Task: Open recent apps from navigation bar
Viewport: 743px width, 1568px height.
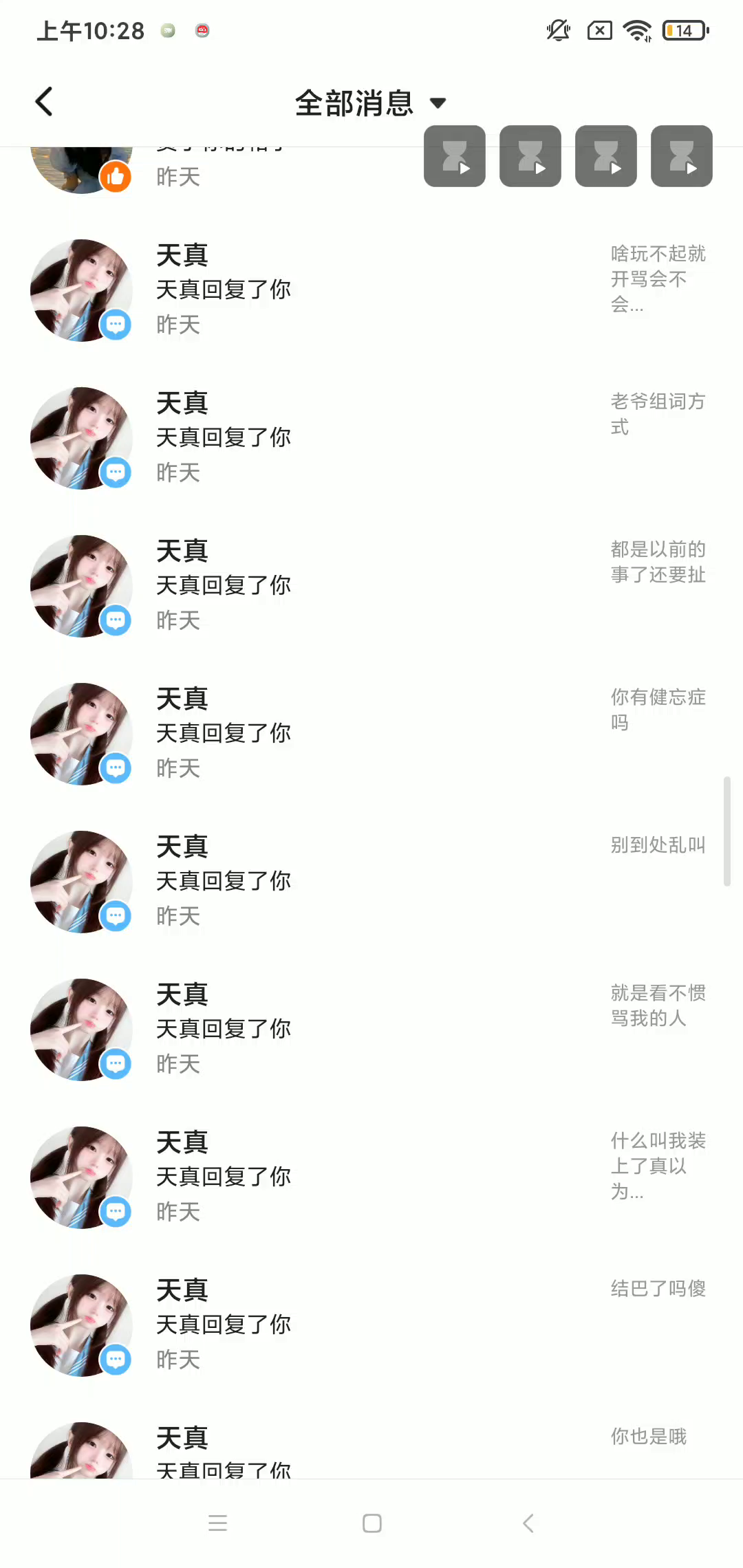Action: pyautogui.click(x=217, y=1523)
